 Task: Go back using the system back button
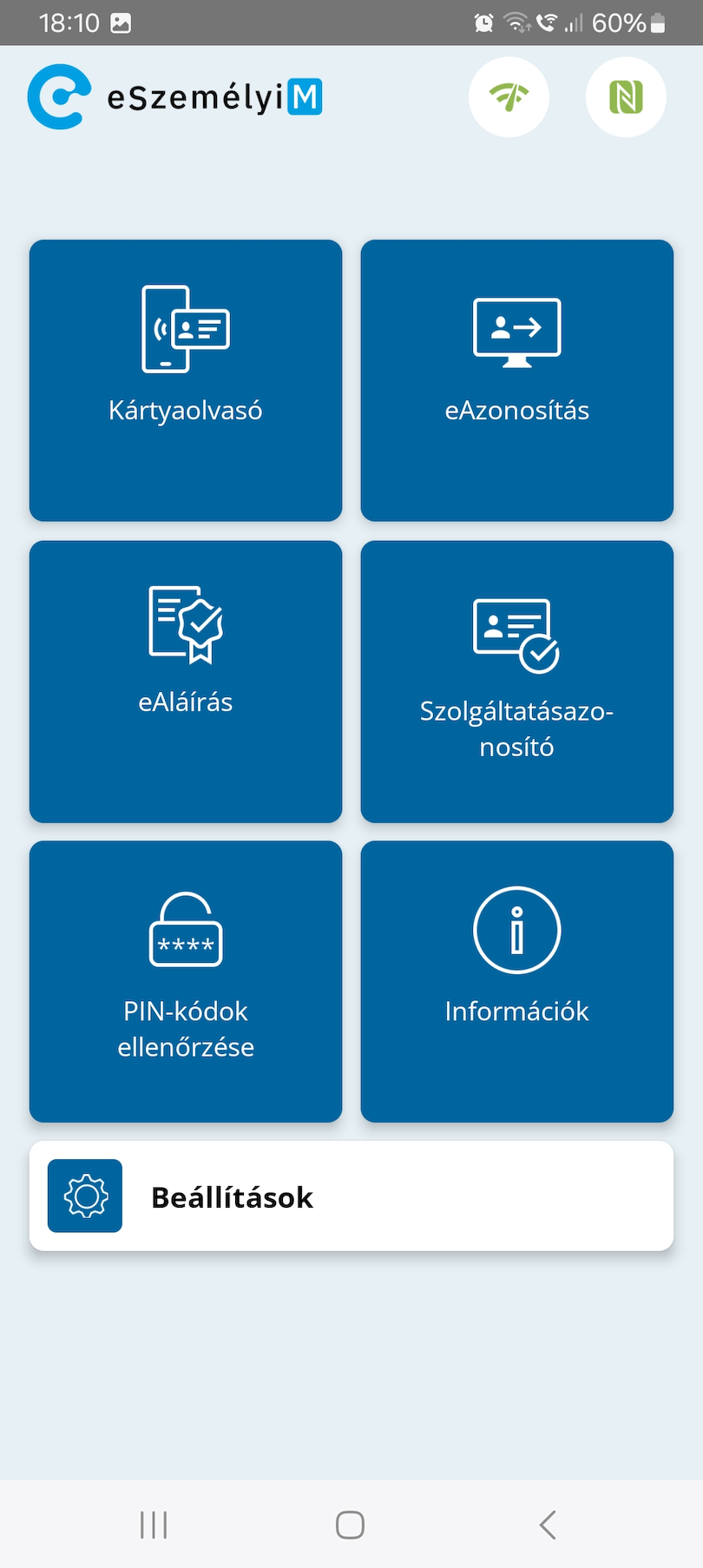tap(547, 1525)
